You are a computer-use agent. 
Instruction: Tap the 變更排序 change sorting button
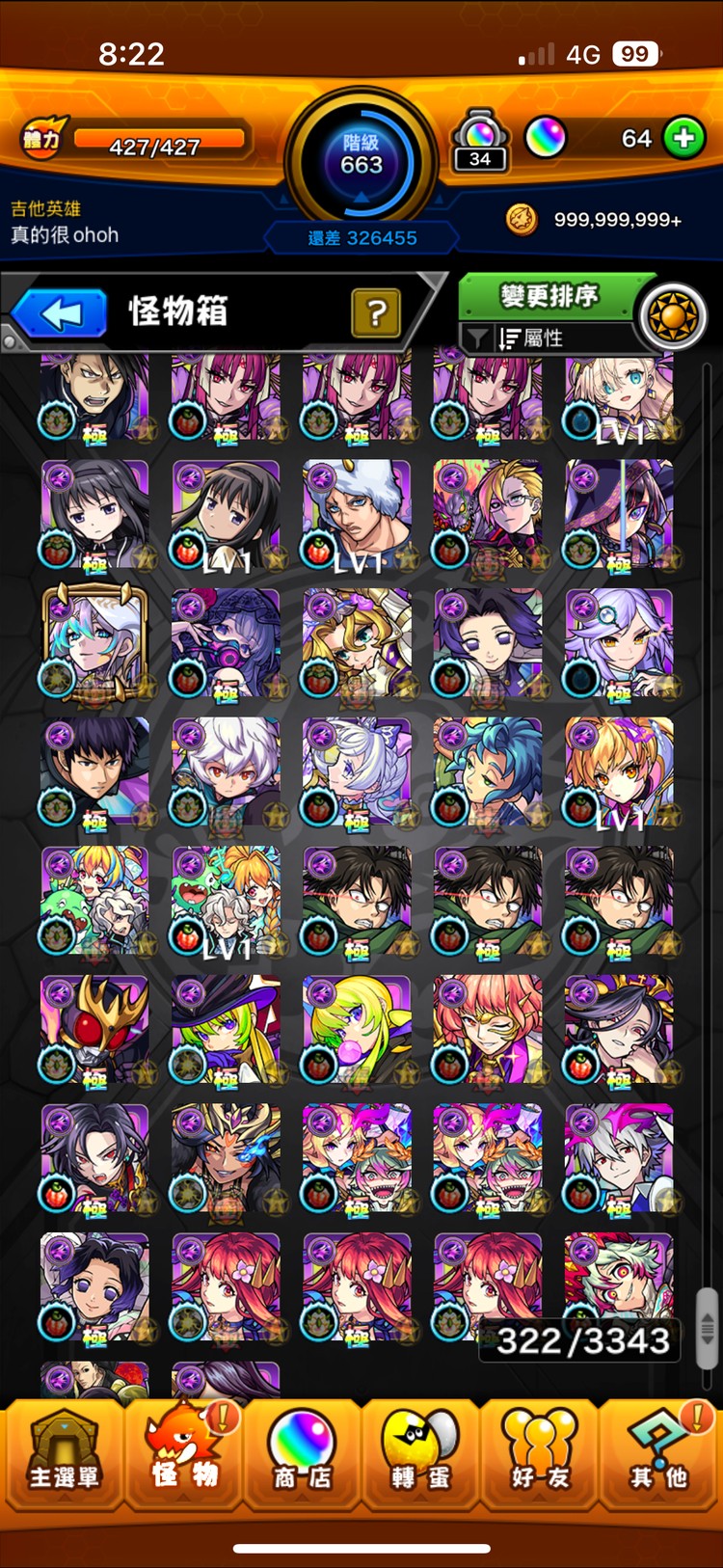pyautogui.click(x=549, y=295)
